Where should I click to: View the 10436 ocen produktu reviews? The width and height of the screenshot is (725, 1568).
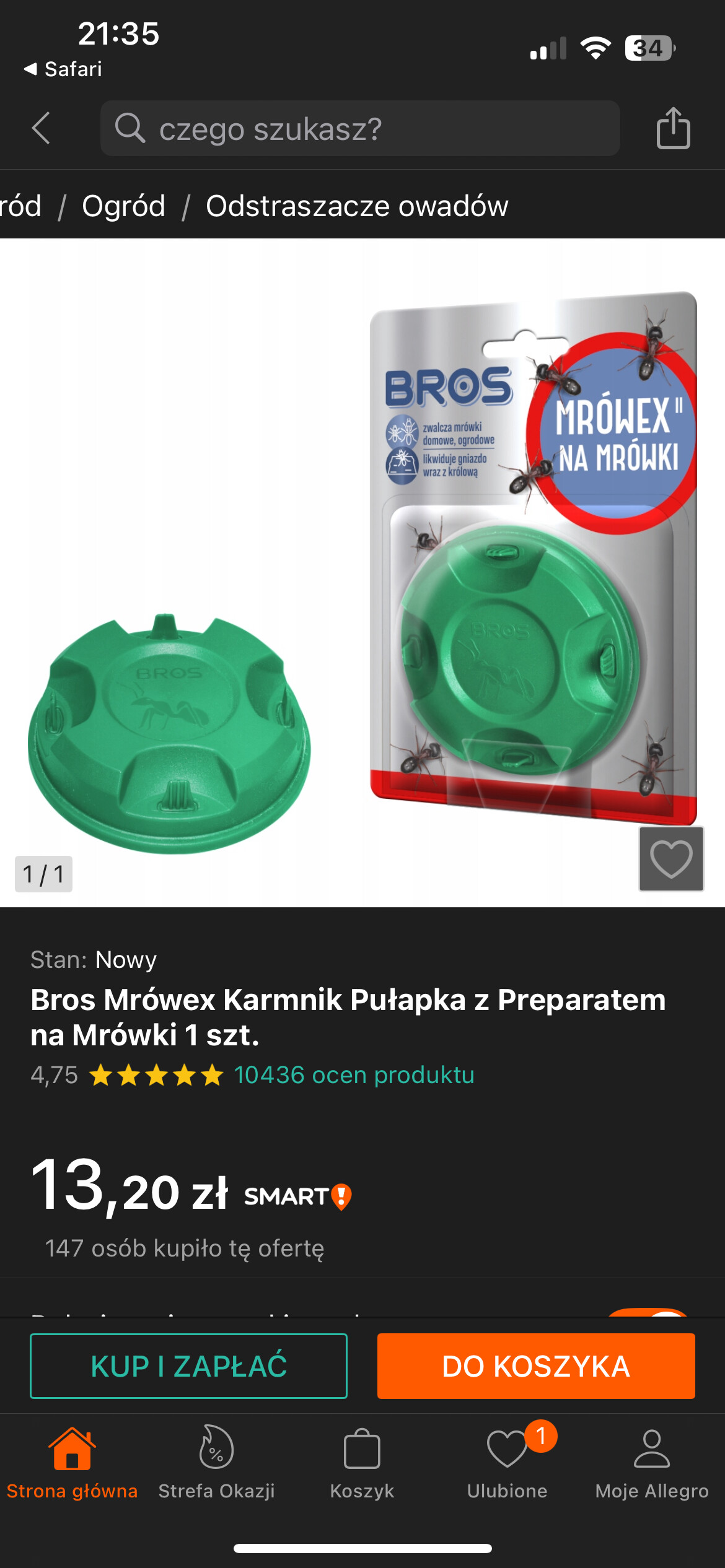[354, 1074]
